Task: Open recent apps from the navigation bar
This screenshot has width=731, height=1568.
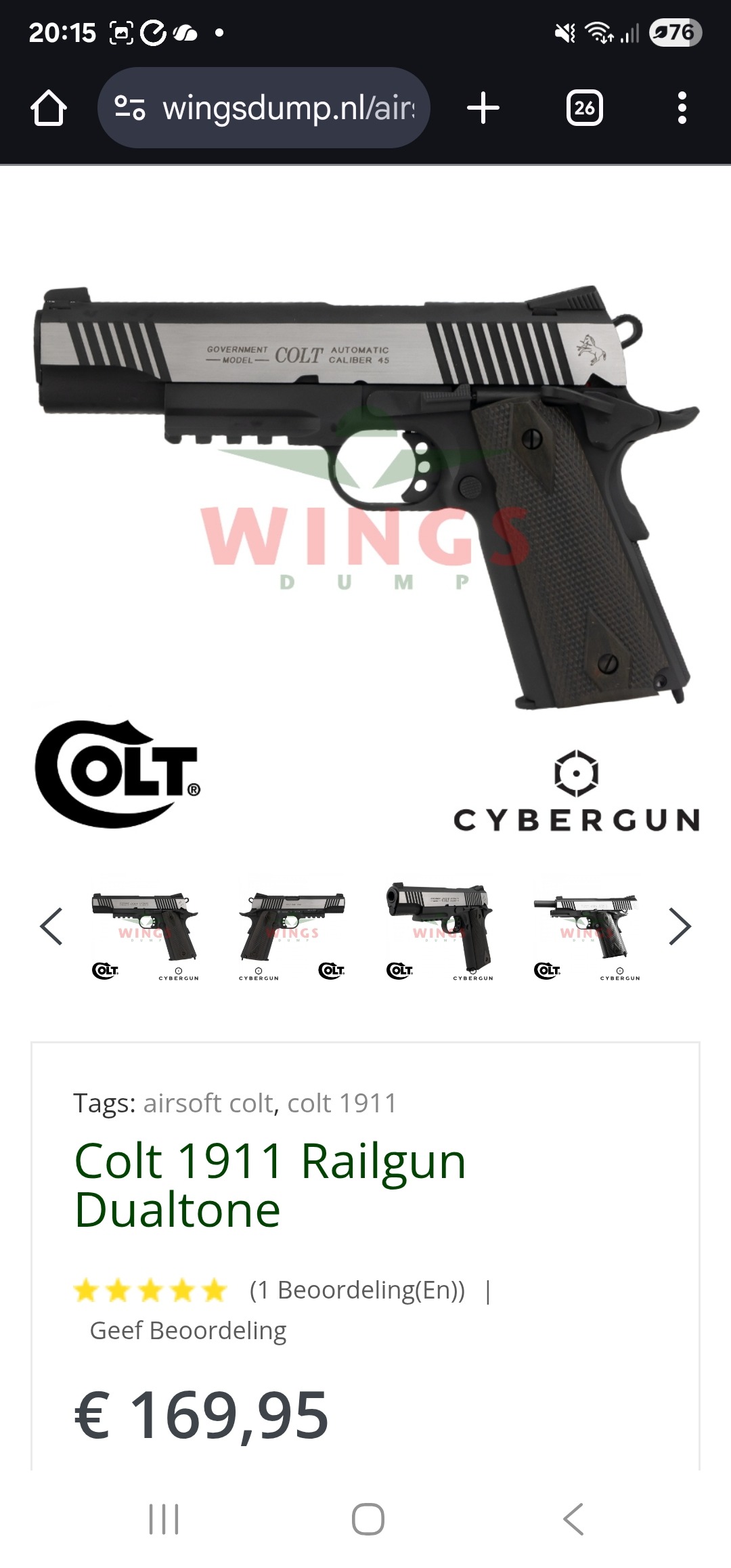Action: 164,1519
